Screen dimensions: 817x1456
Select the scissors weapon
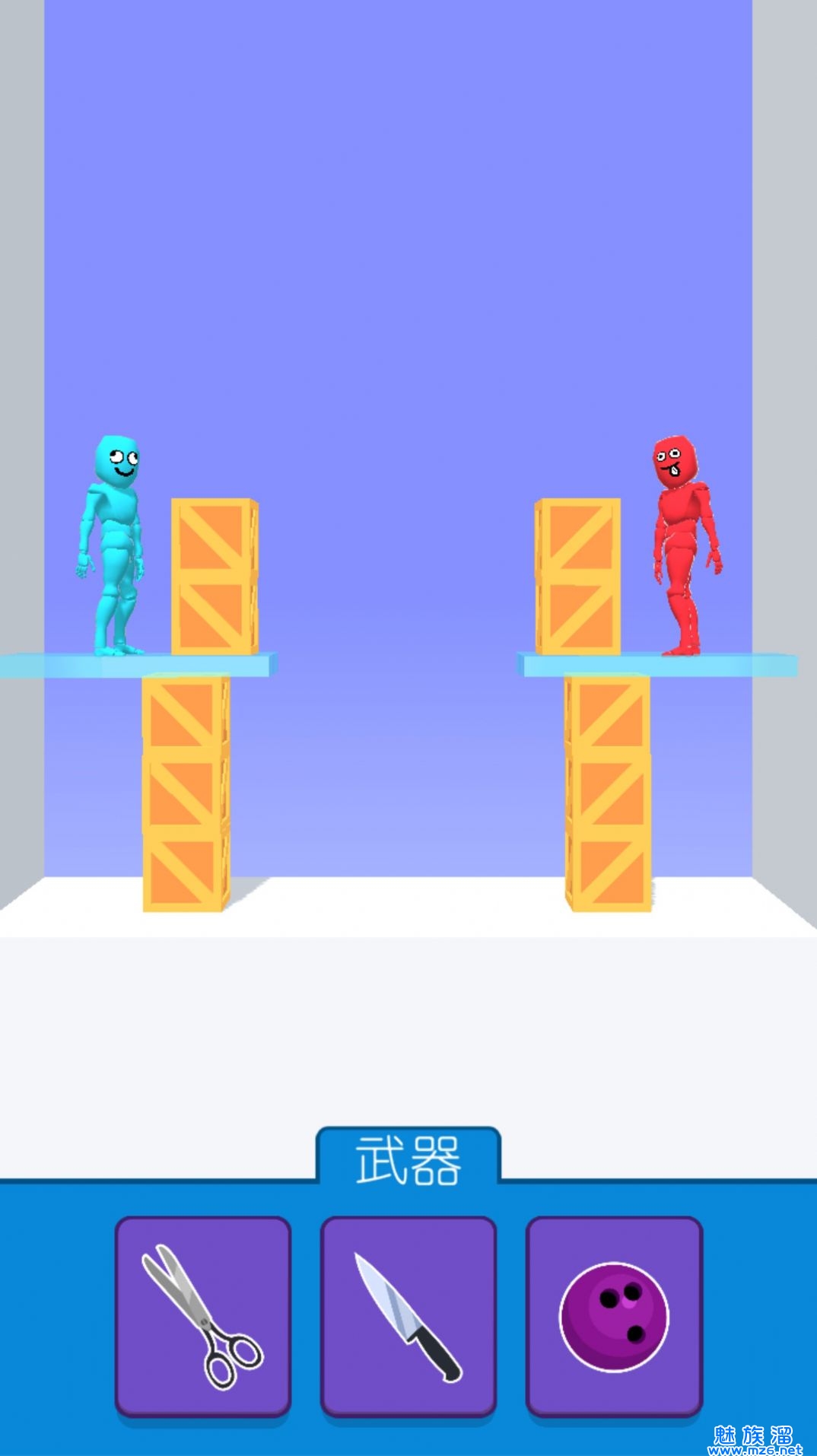coord(203,1315)
